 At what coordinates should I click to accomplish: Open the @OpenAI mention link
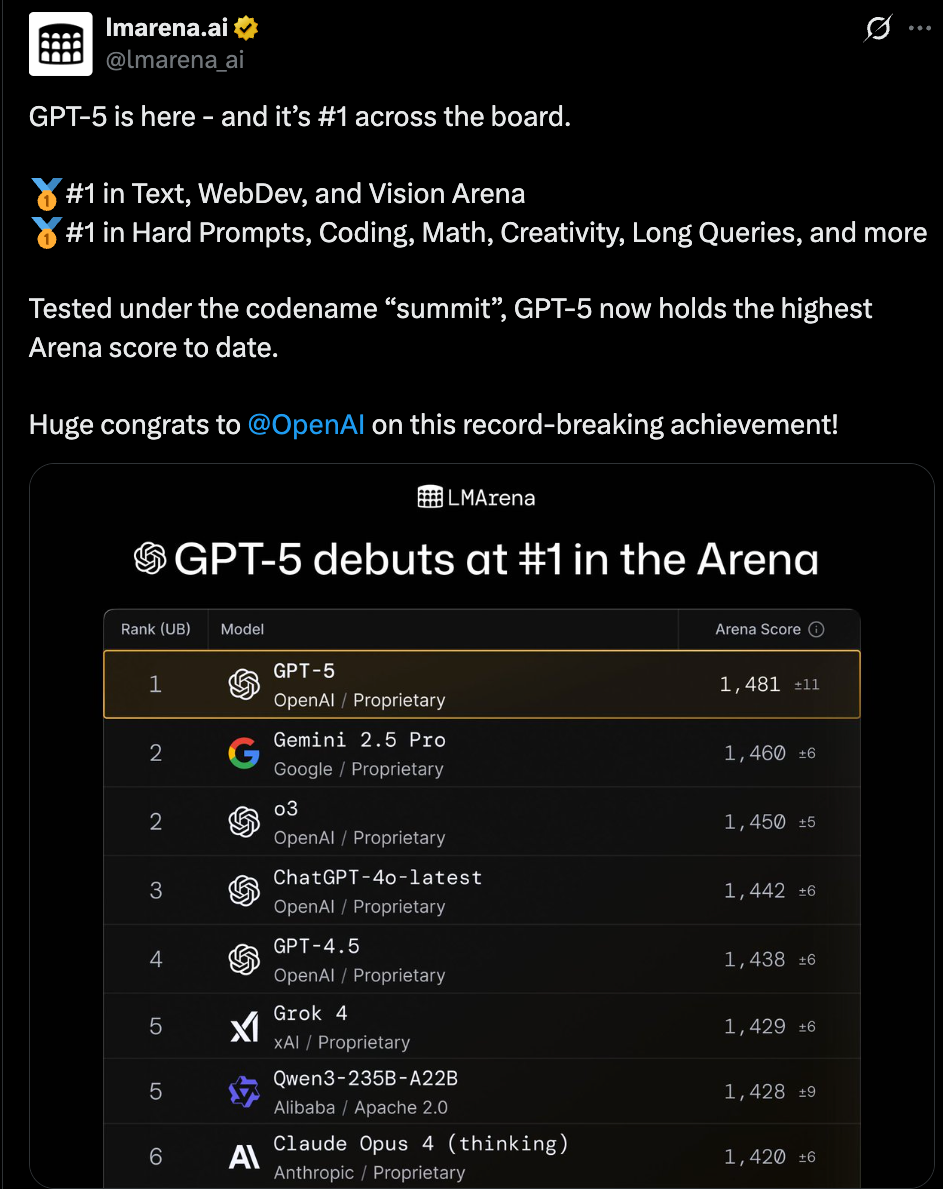306,424
